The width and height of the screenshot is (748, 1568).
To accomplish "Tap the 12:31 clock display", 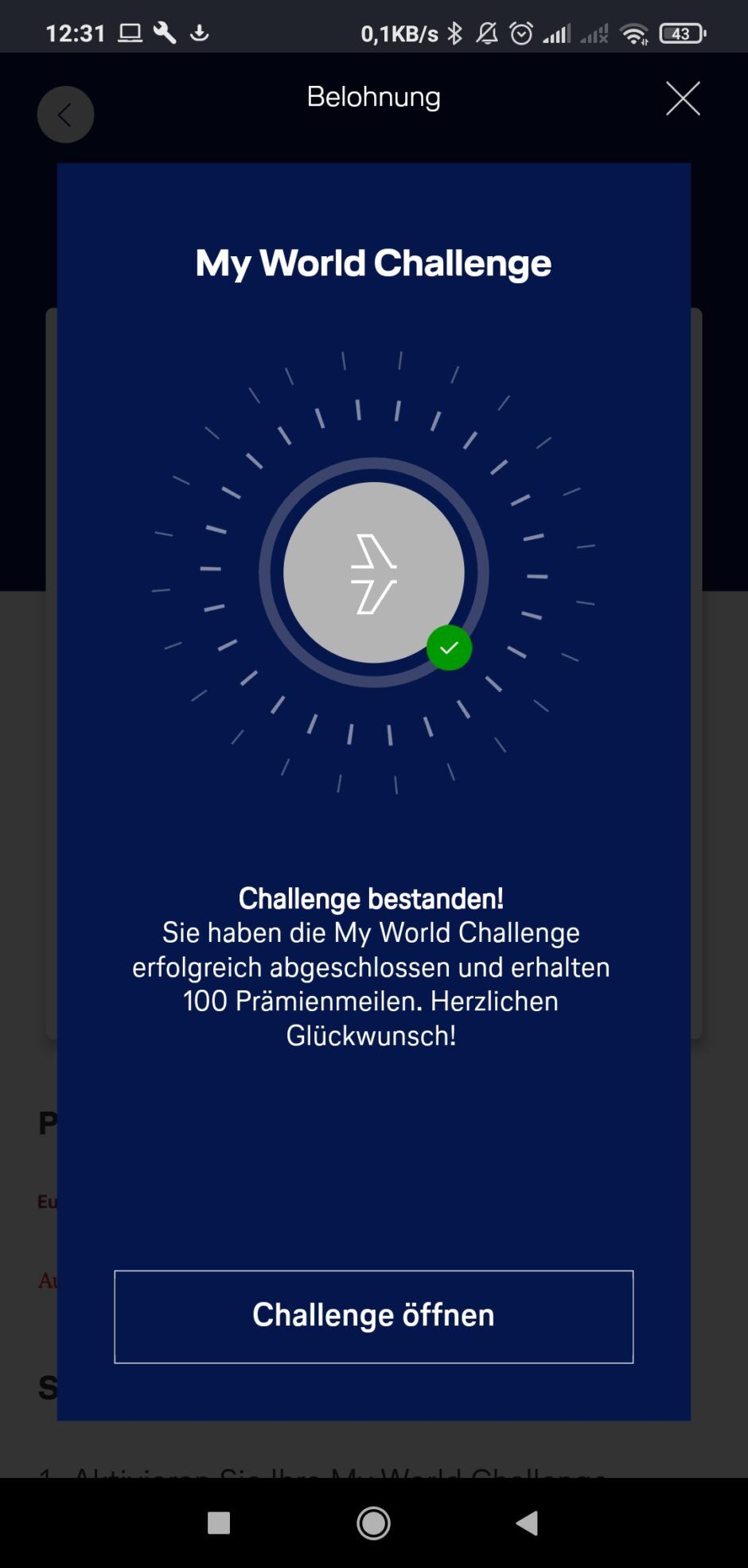I will (77, 33).
